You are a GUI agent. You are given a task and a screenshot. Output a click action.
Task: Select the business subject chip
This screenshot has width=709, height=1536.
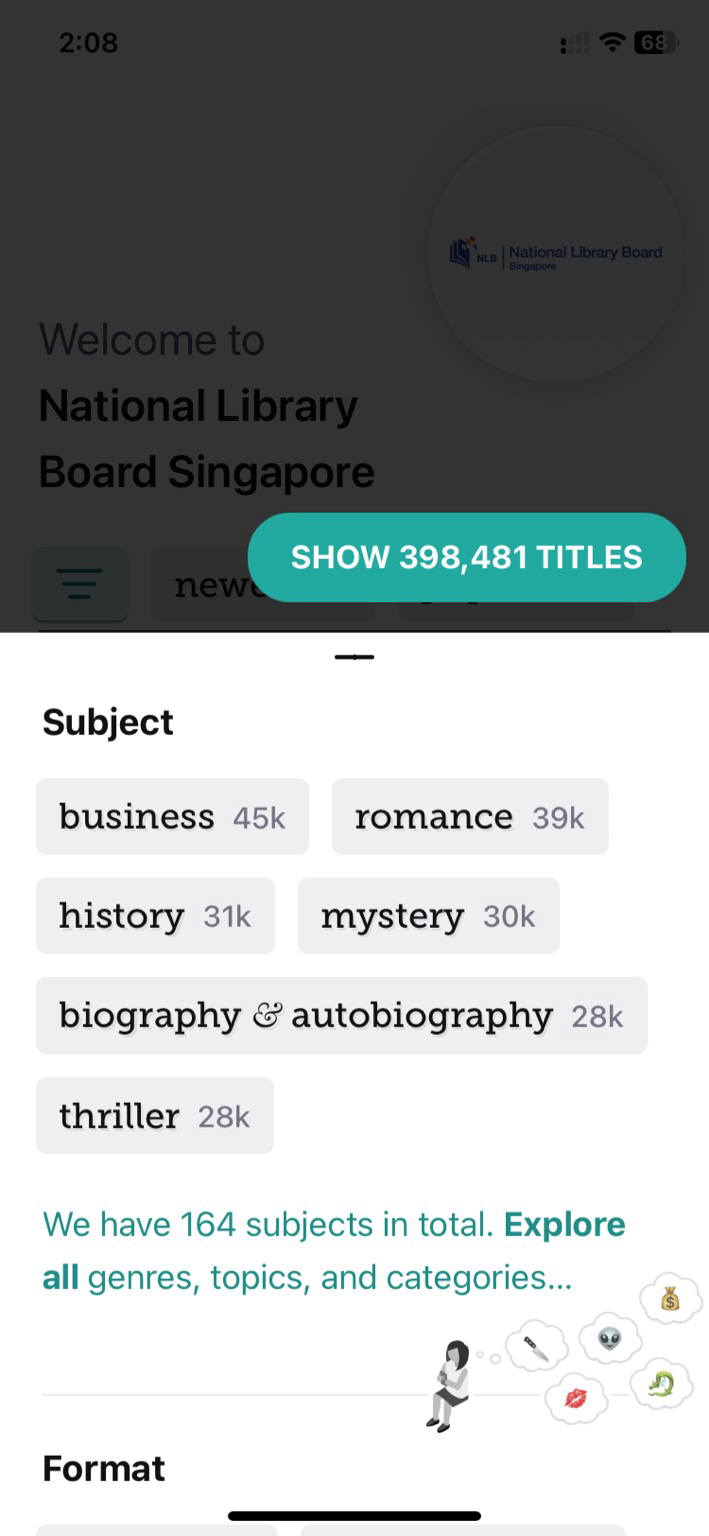(172, 817)
